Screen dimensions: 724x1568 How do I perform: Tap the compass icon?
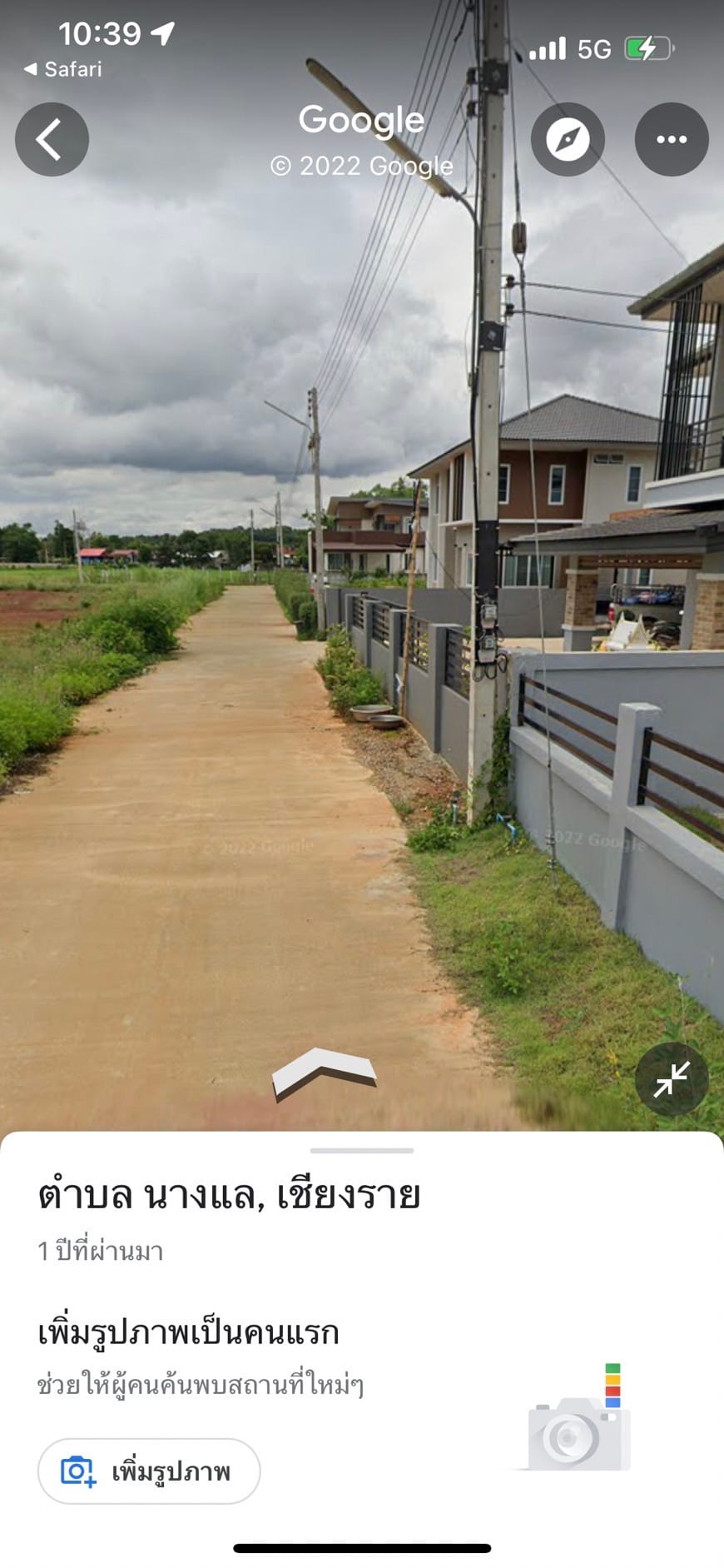pyautogui.click(x=568, y=139)
